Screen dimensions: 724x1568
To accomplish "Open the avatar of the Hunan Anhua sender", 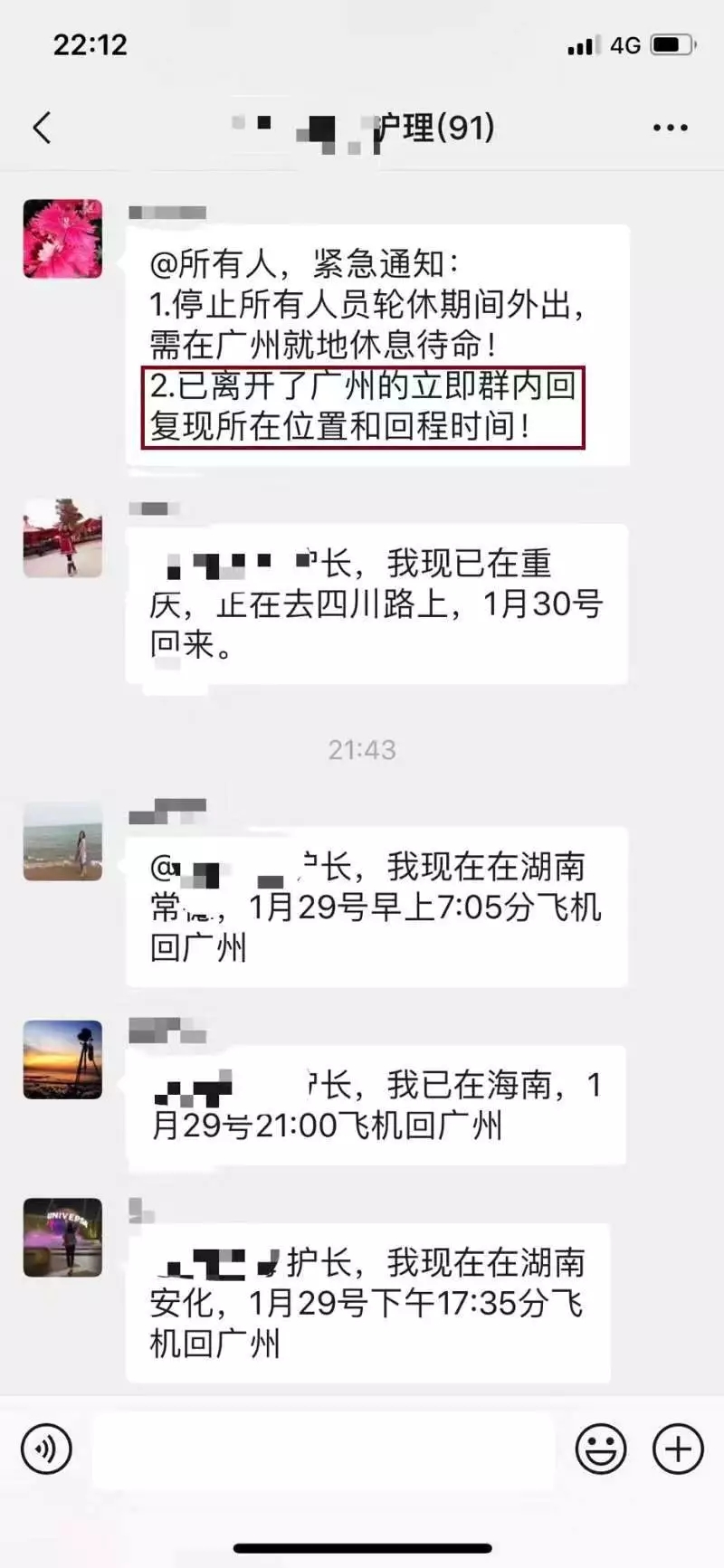I will pos(62,1237).
